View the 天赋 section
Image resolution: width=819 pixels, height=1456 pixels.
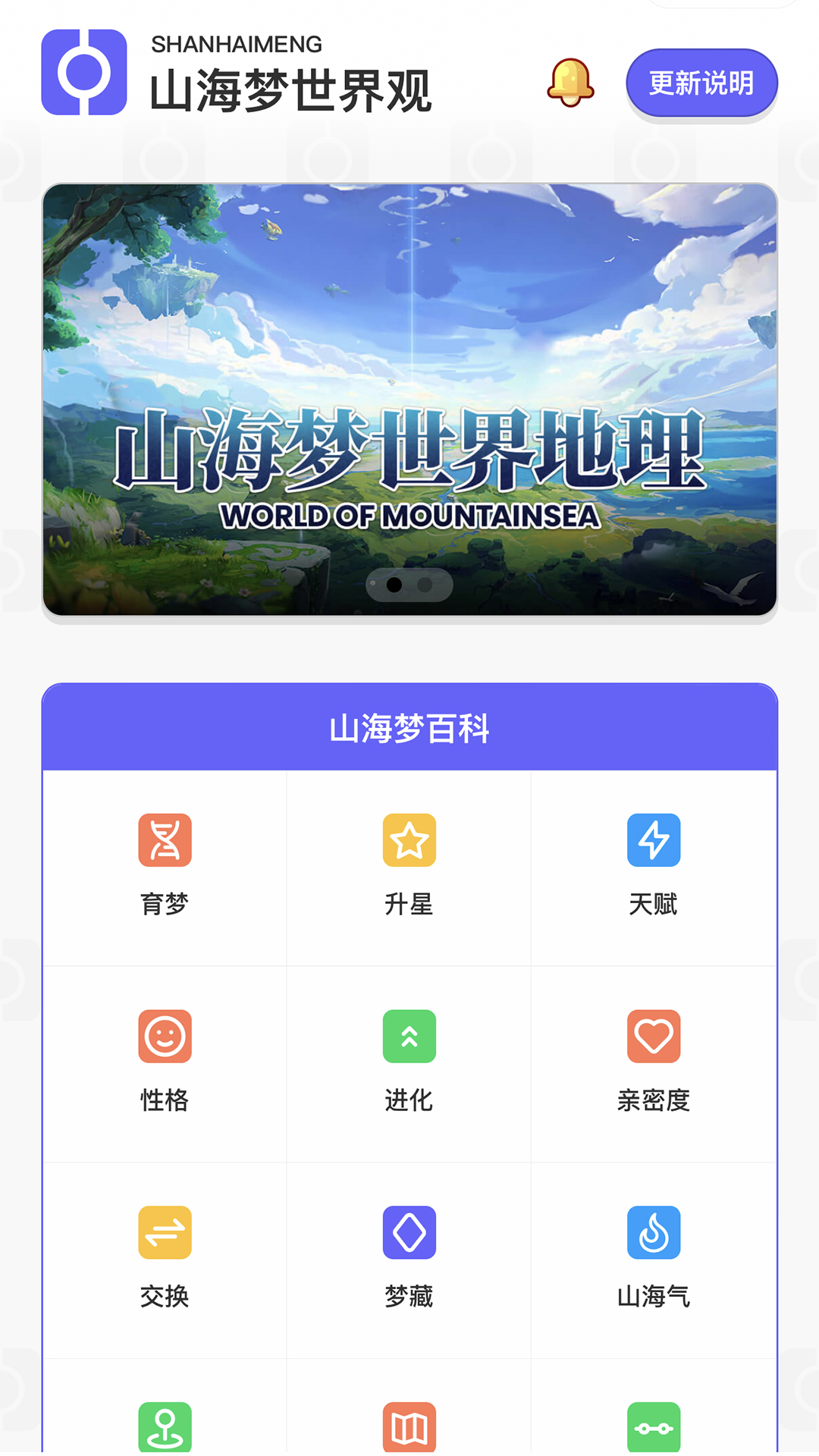(654, 865)
